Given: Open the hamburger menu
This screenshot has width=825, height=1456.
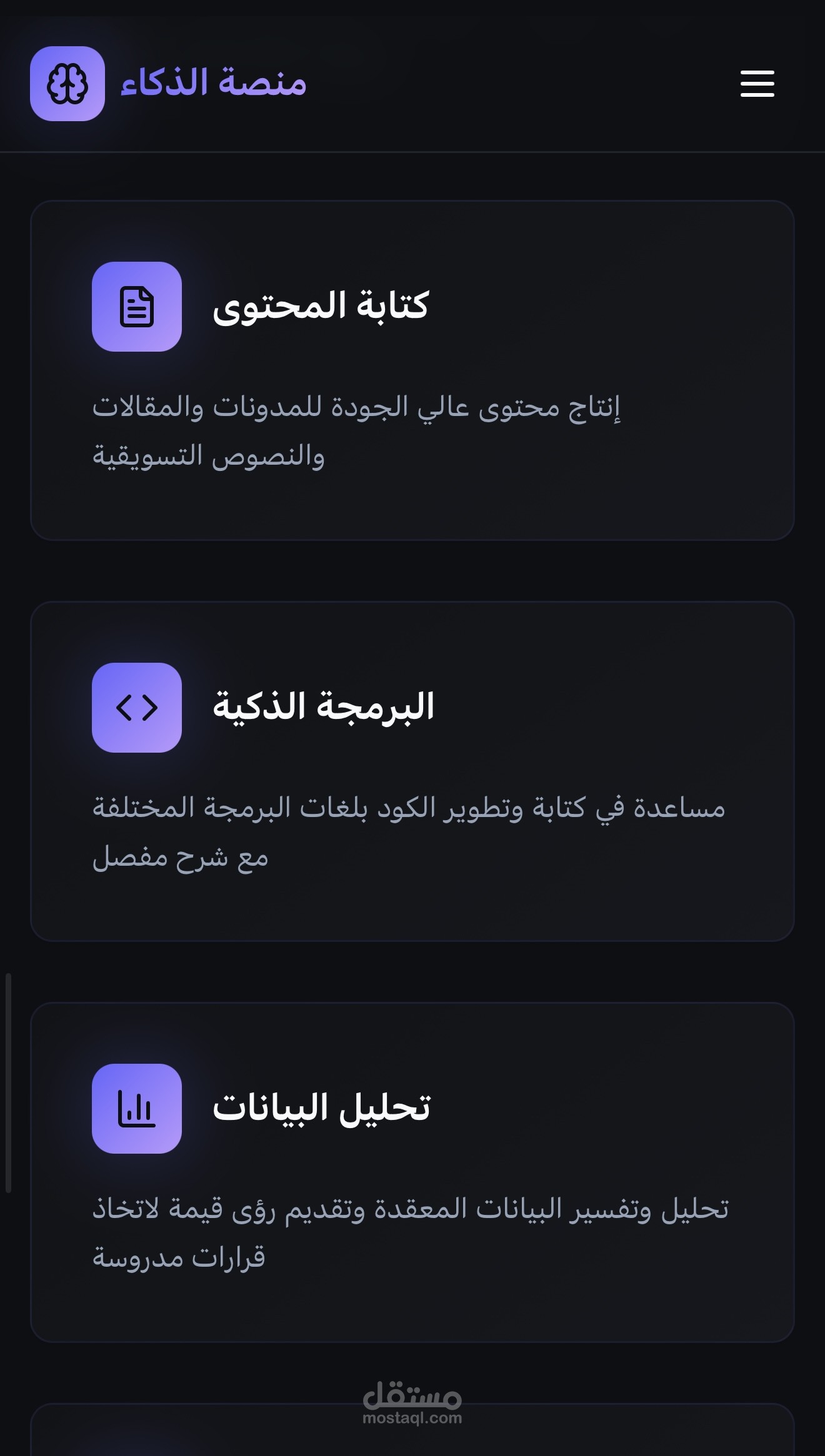Looking at the screenshot, I should click(x=757, y=84).
